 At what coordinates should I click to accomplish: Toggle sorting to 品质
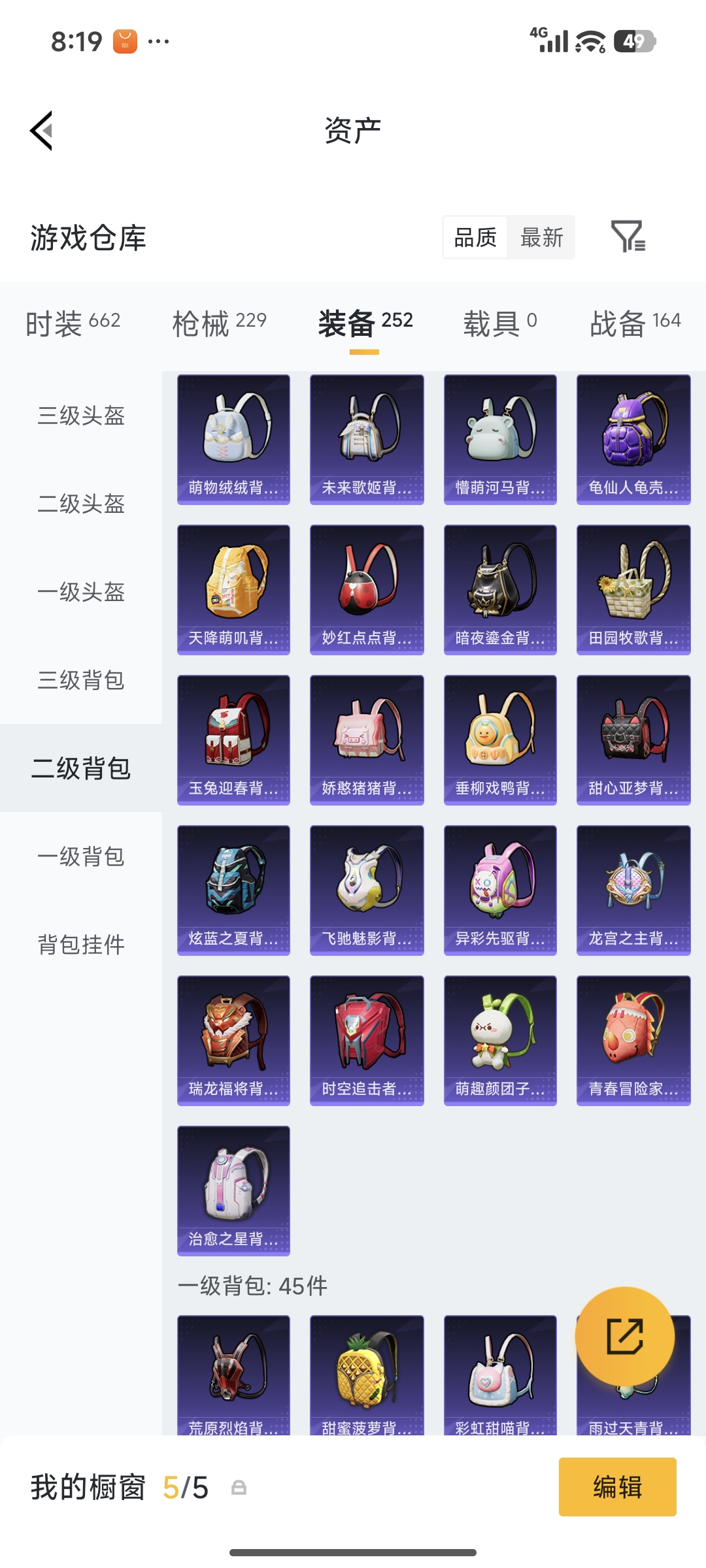coord(475,238)
